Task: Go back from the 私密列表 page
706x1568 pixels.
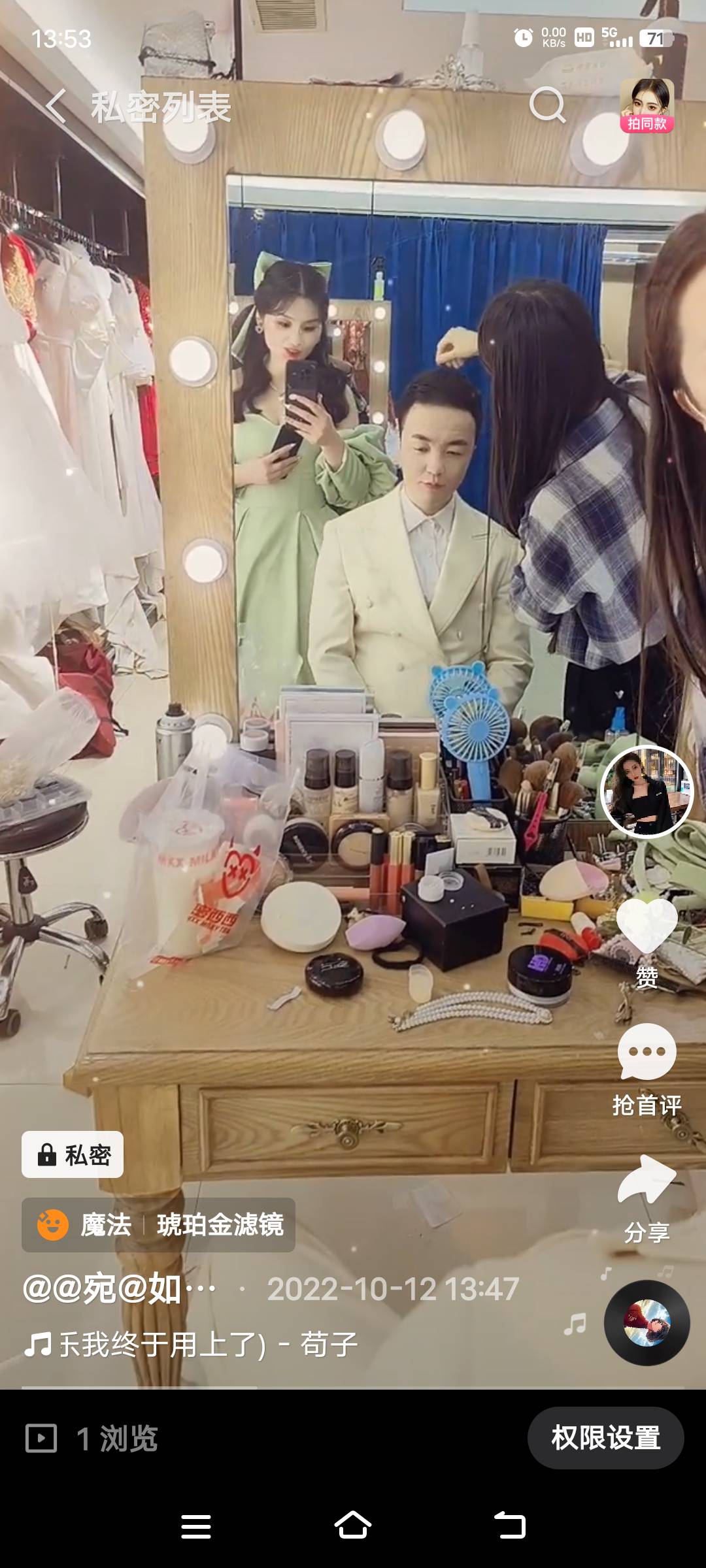Action: [x=57, y=106]
